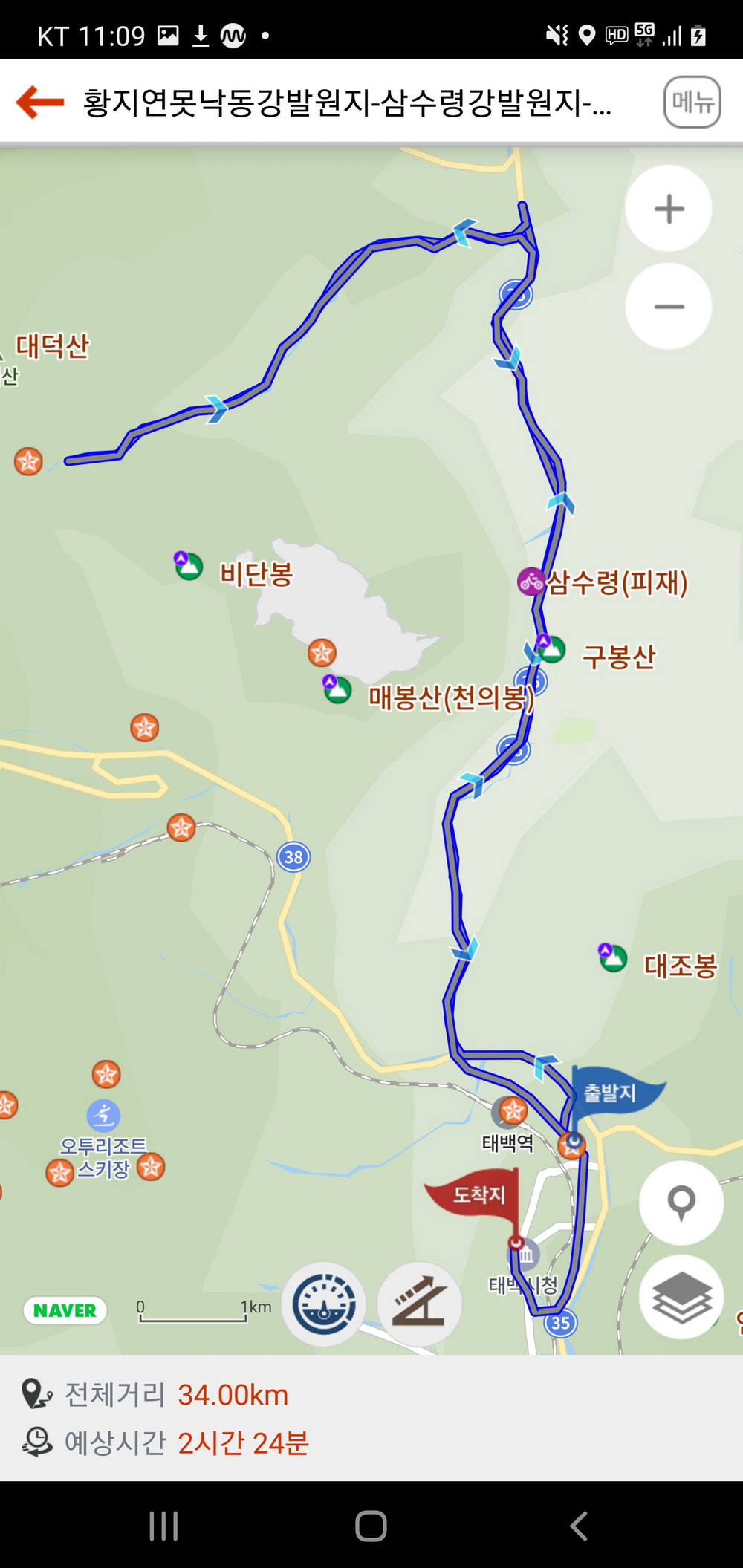The height and width of the screenshot is (1568, 743).
Task: Open recent apps from navigation bar
Action: coord(163,1526)
